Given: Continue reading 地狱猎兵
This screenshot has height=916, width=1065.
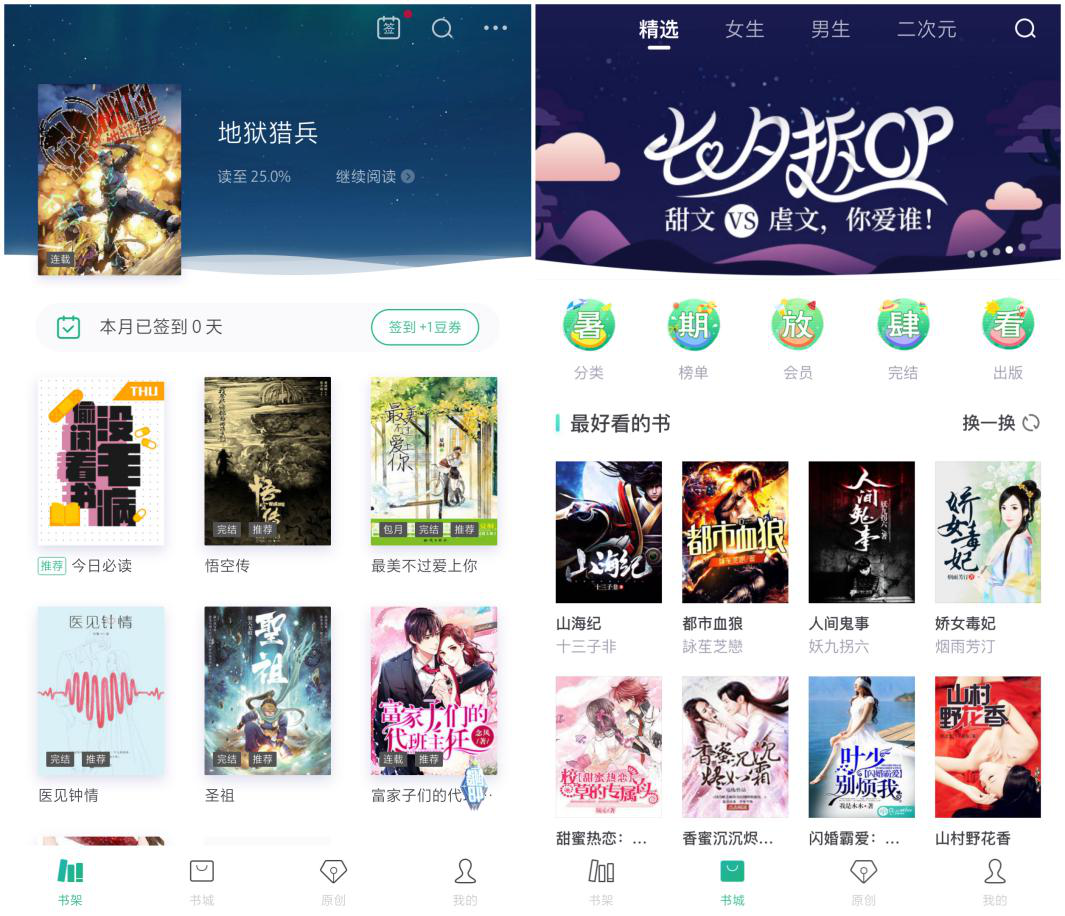Looking at the screenshot, I should coord(374,177).
